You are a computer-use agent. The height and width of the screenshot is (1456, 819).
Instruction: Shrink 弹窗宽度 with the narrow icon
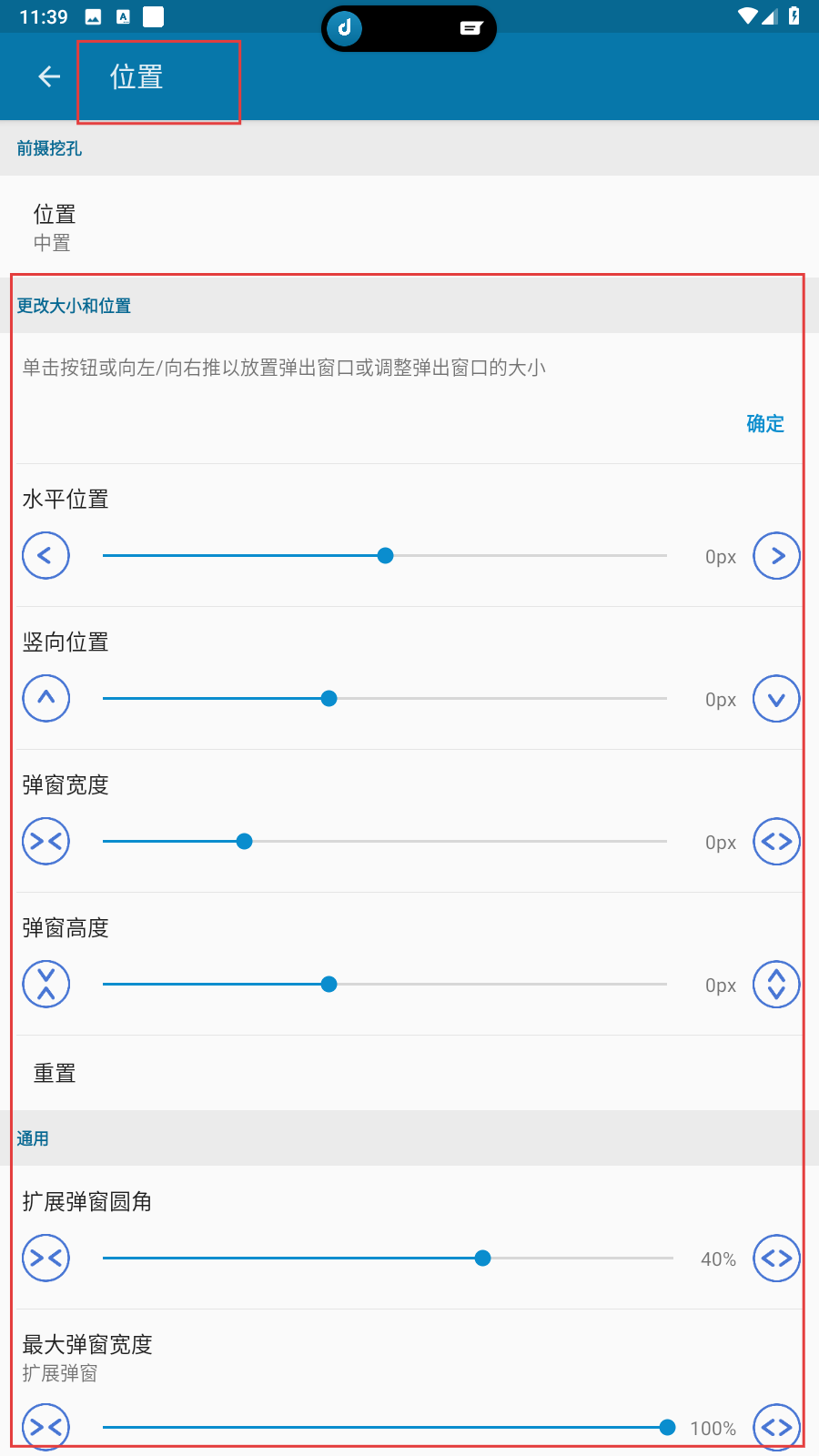[x=46, y=841]
